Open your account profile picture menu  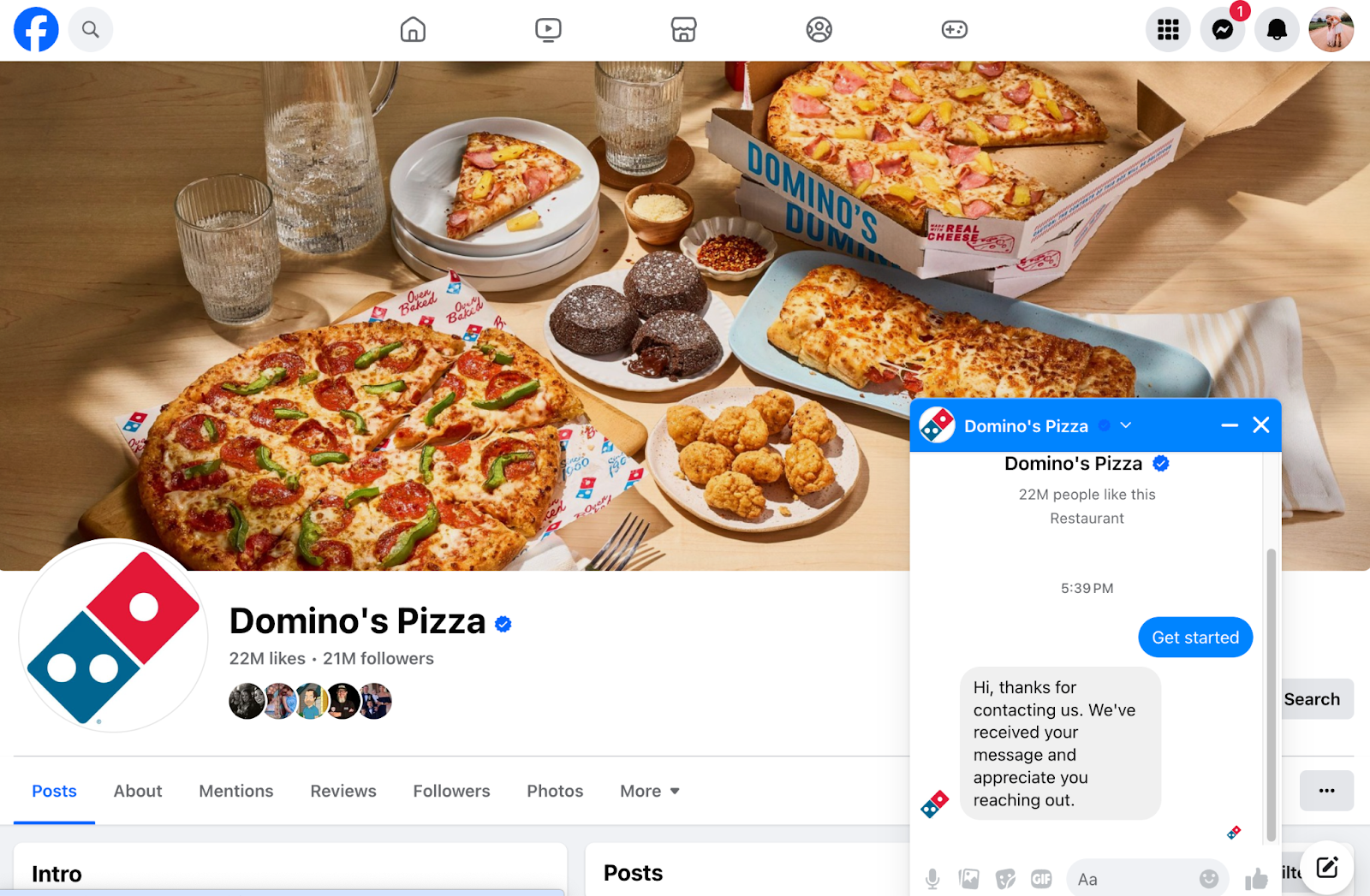1331,30
